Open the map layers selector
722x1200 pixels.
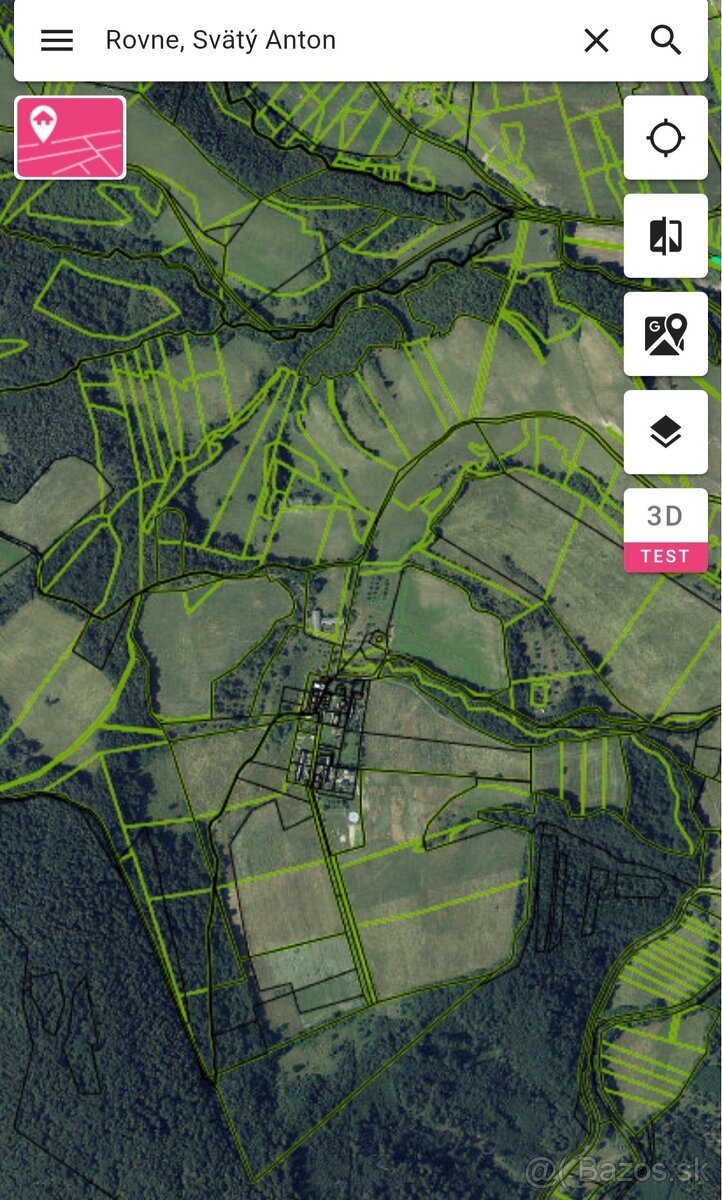[x=666, y=432]
